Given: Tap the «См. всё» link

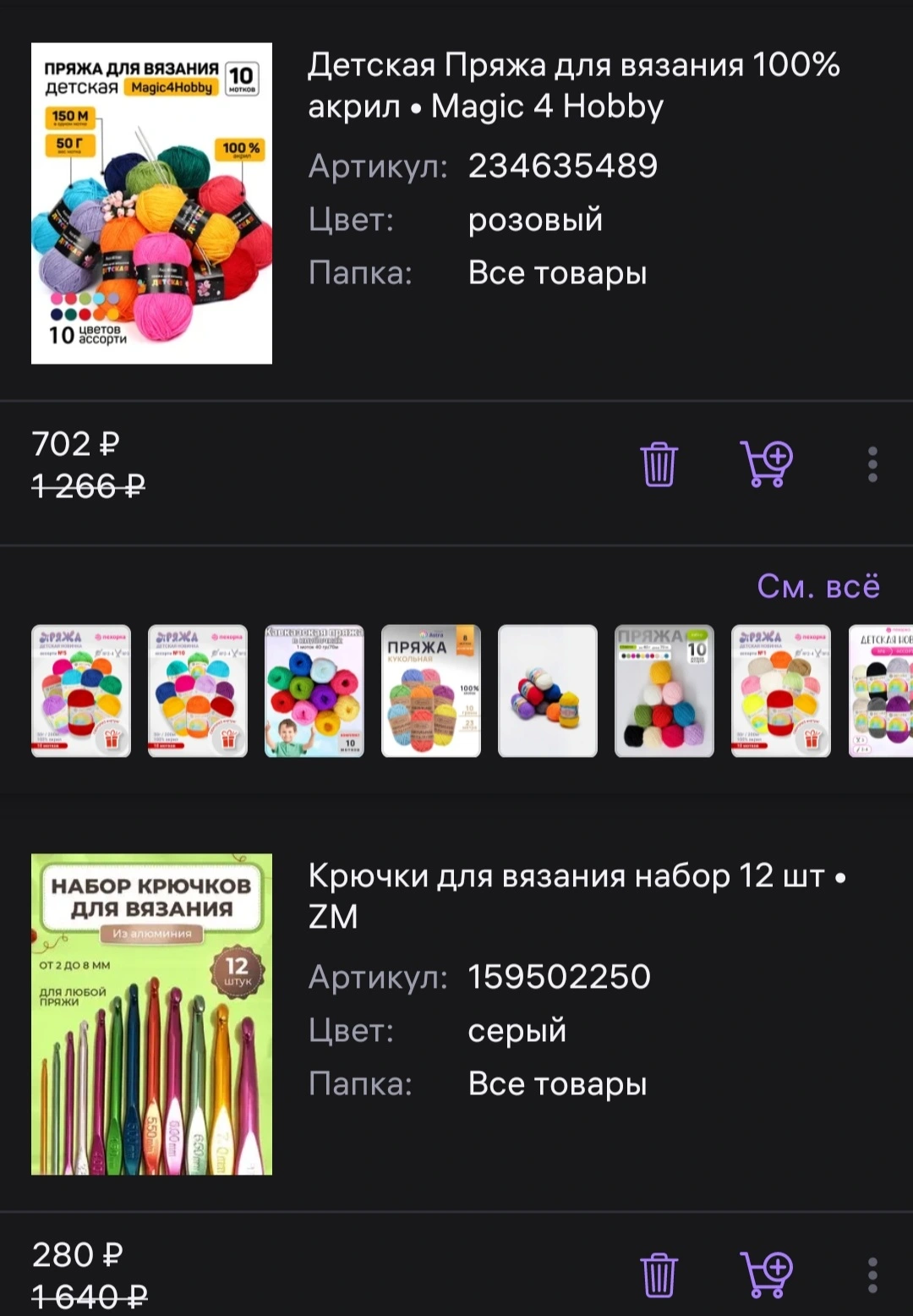Looking at the screenshot, I should pyautogui.click(x=817, y=586).
